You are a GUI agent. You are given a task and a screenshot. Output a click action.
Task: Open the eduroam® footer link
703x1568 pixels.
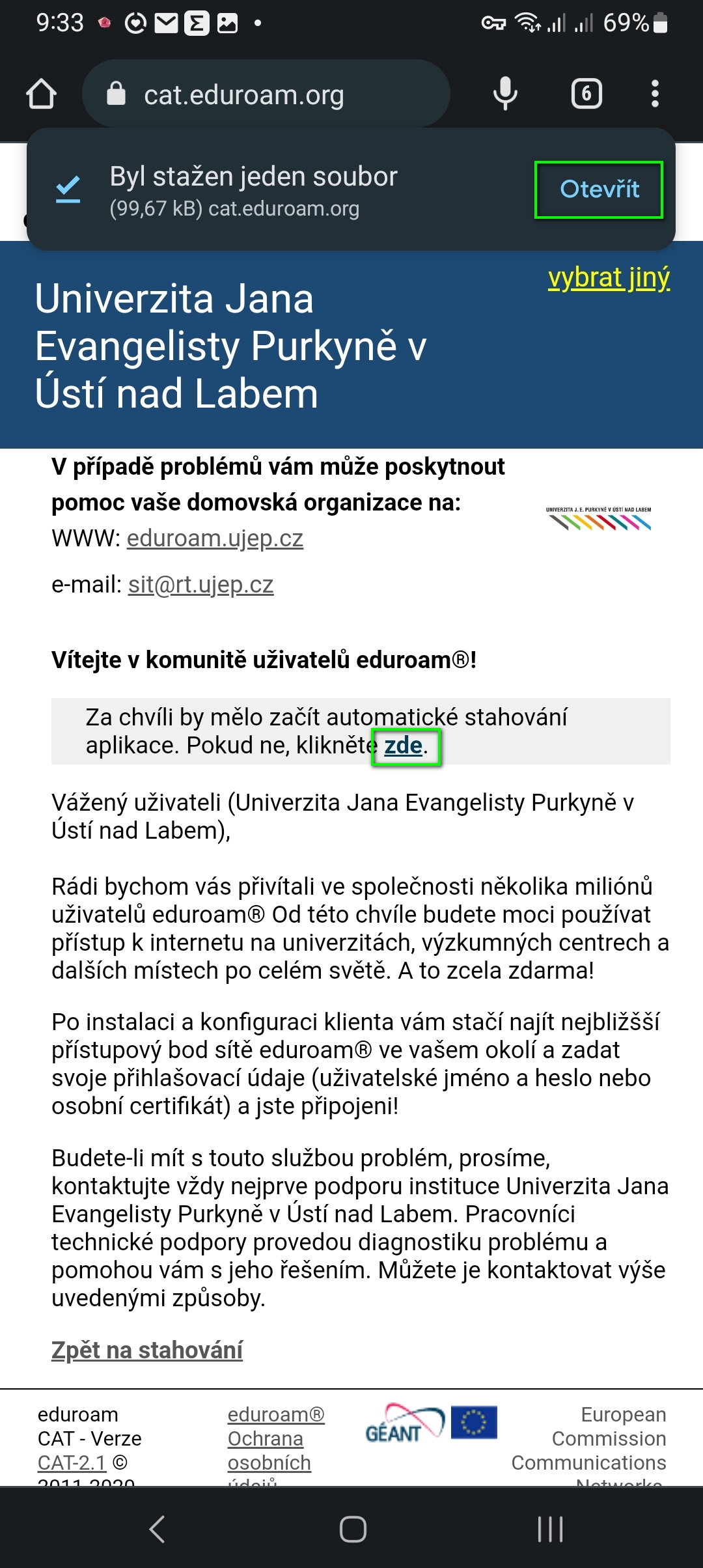tap(276, 1414)
